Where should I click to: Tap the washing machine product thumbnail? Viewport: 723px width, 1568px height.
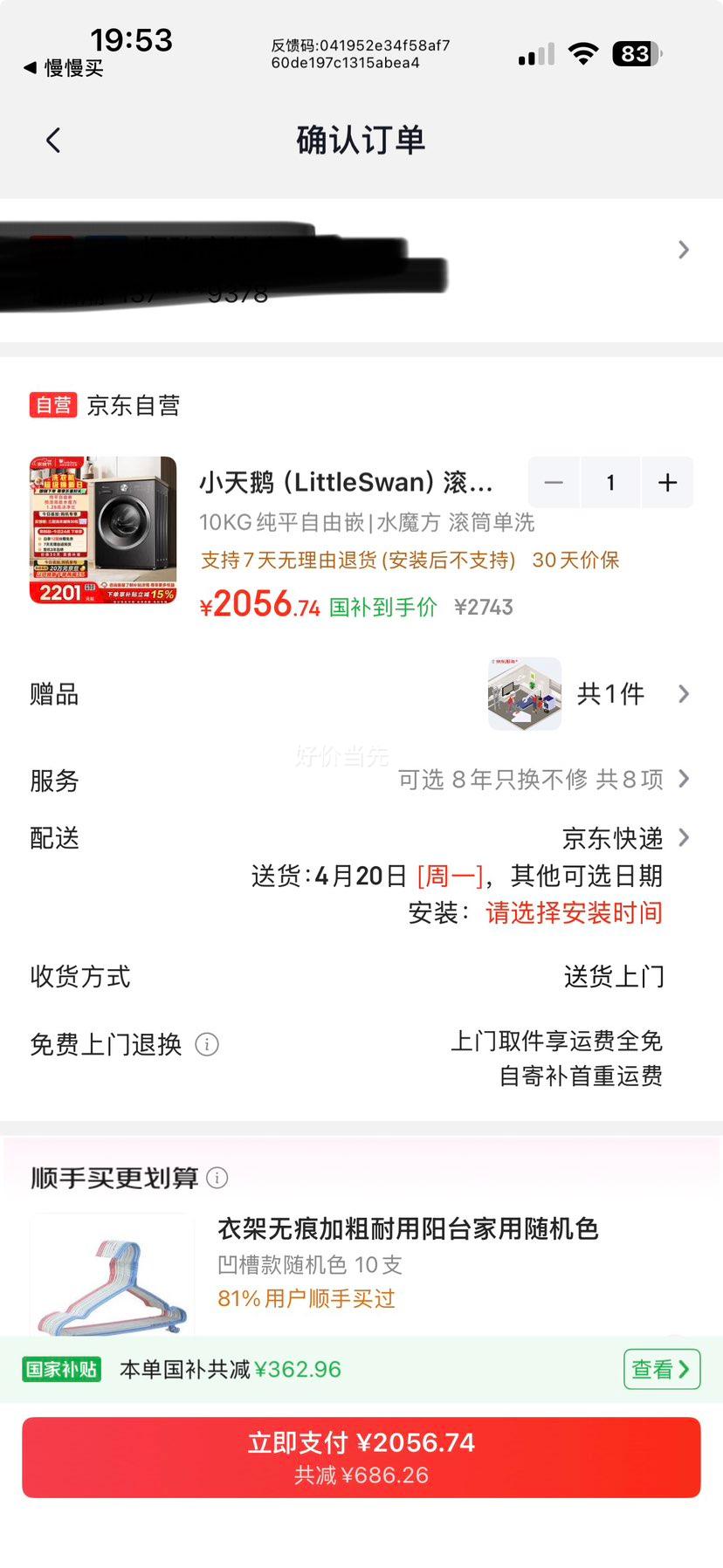click(102, 531)
